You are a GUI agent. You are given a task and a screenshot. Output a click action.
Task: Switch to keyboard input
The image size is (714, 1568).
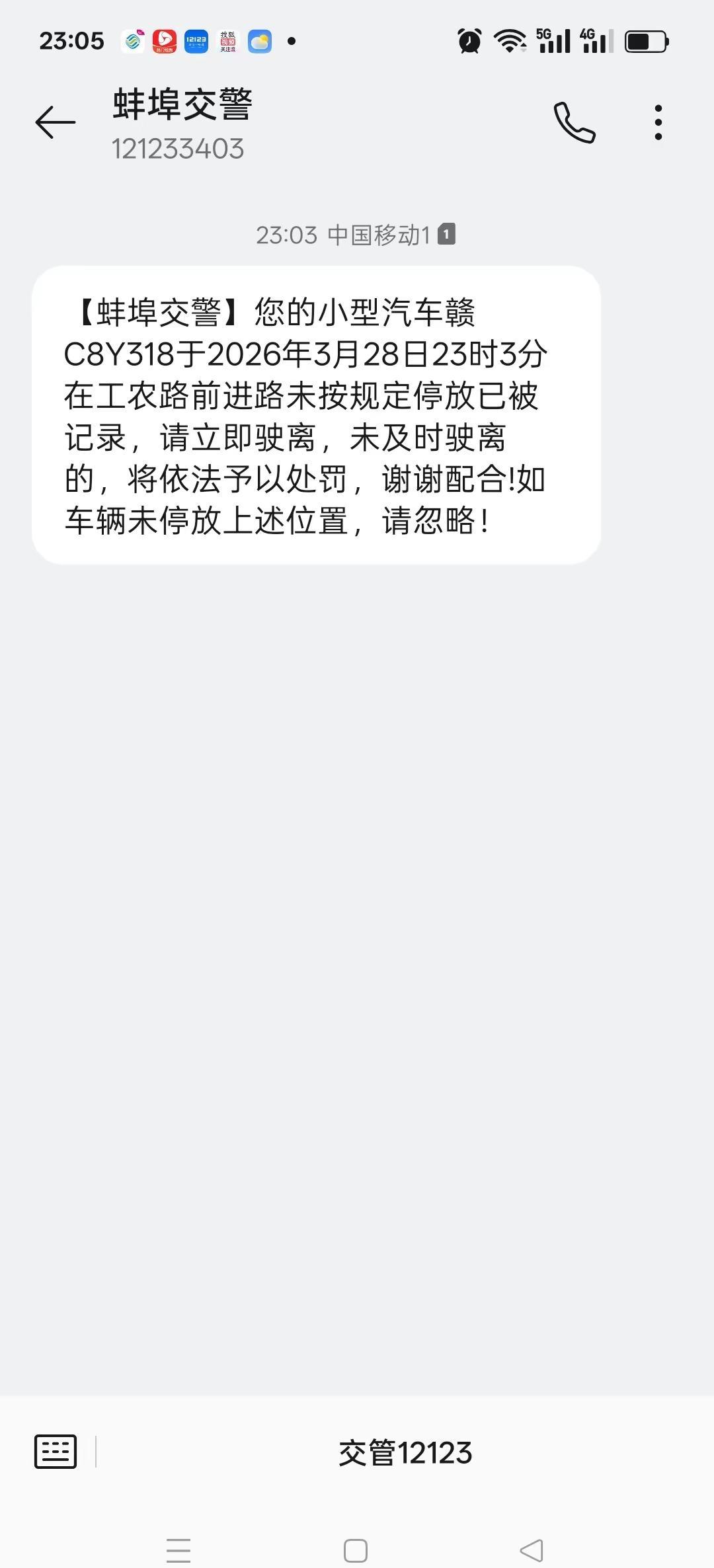(x=56, y=1452)
